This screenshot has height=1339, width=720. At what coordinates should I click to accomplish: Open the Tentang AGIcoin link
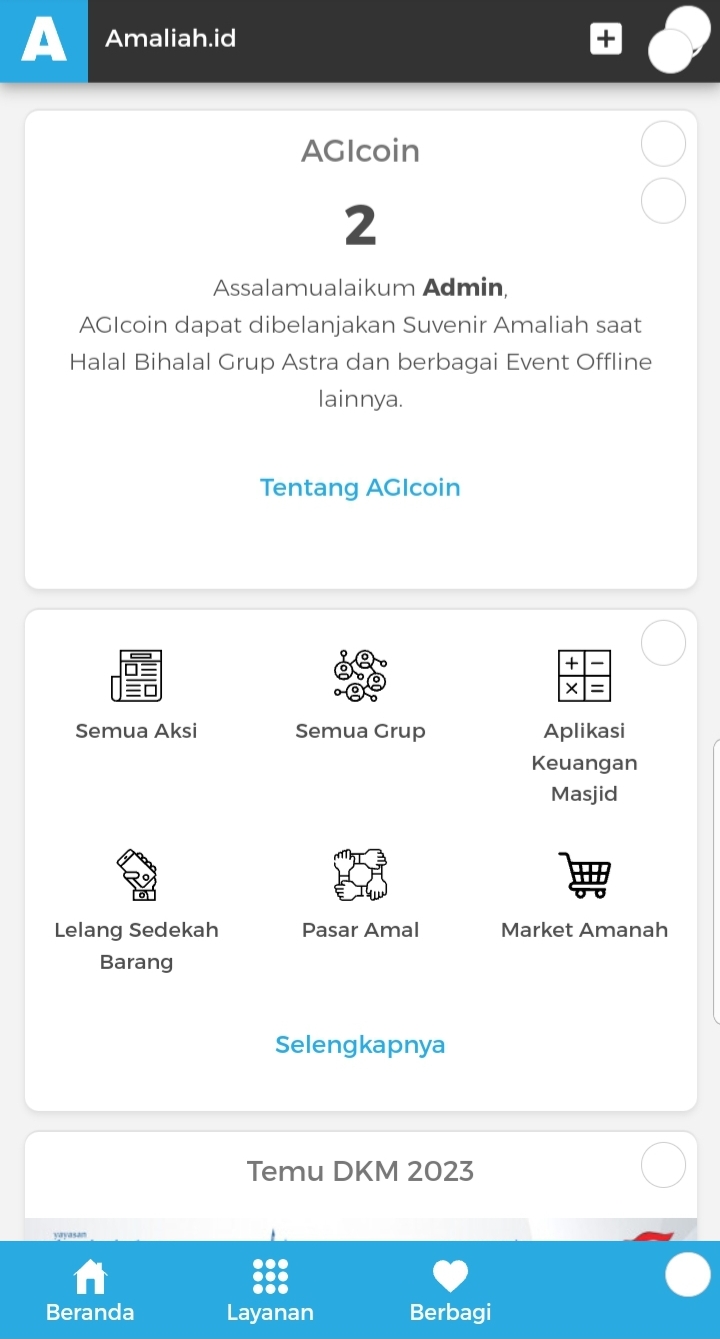pos(360,488)
